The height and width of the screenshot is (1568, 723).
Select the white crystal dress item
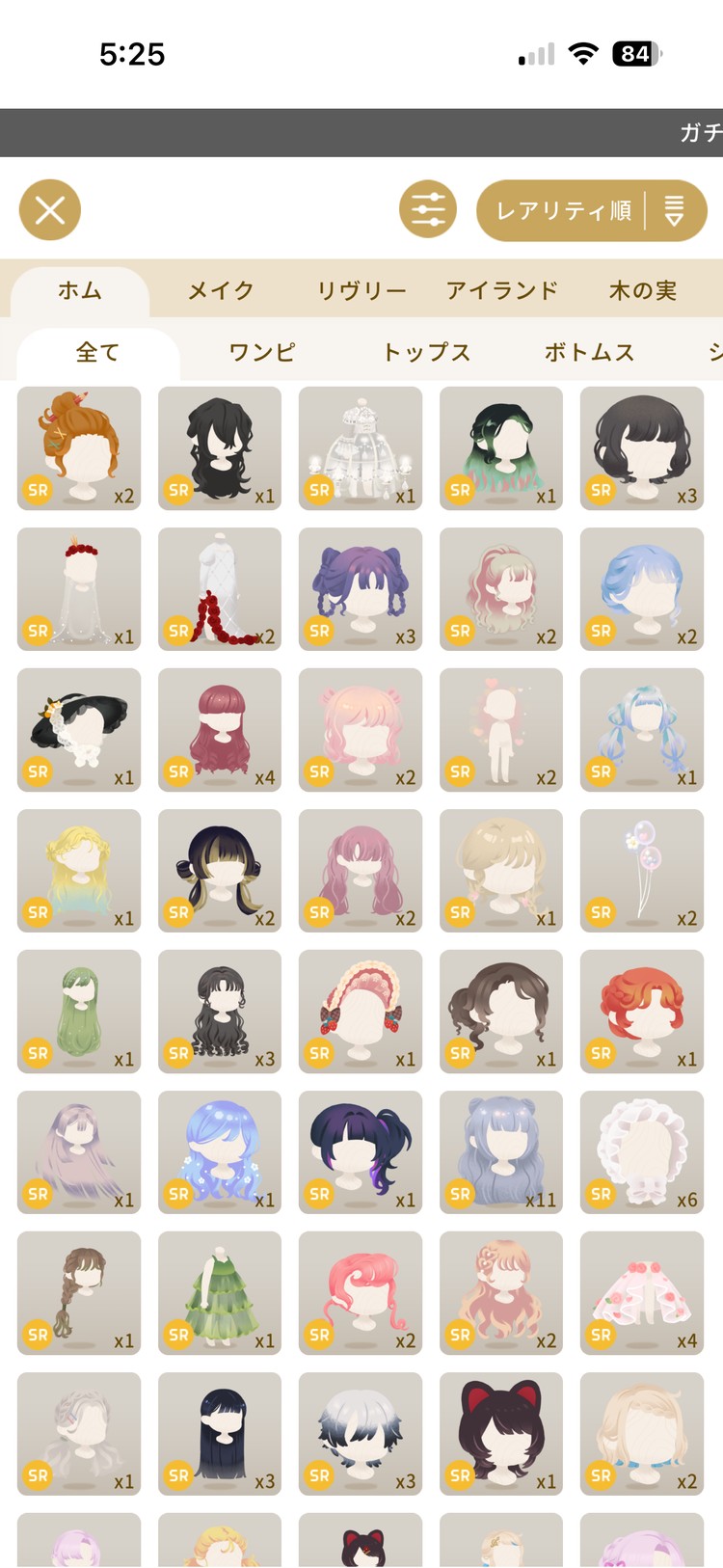coord(361,448)
